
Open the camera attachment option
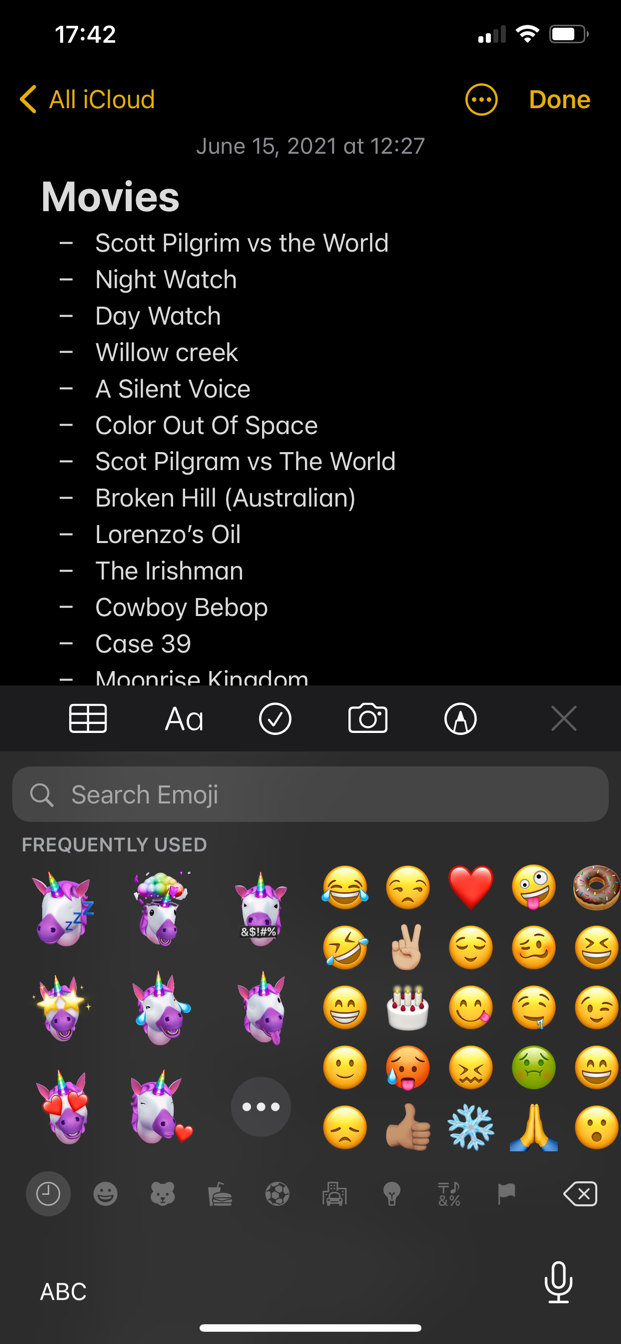pos(368,718)
